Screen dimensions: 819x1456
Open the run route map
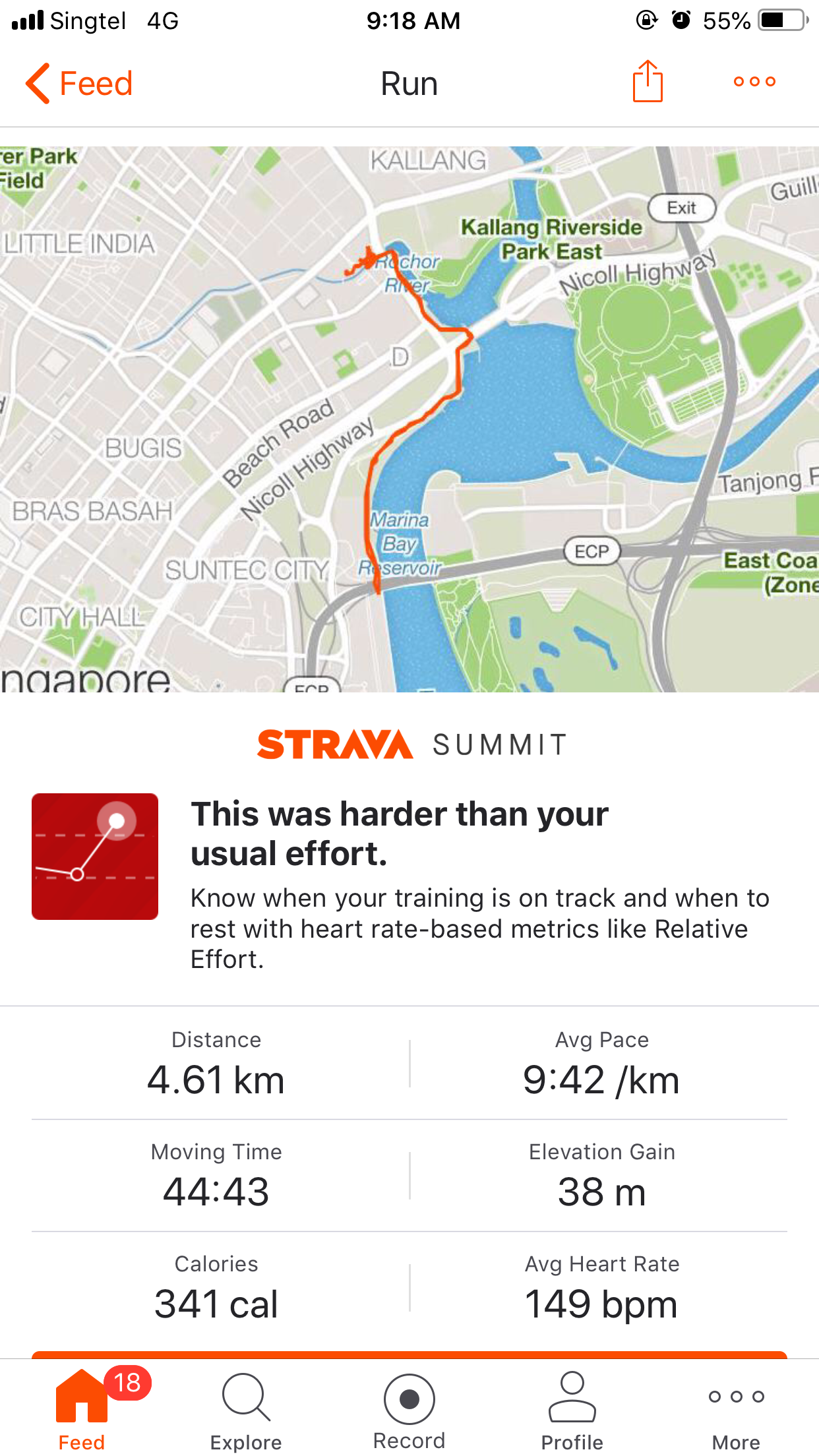tap(409, 419)
